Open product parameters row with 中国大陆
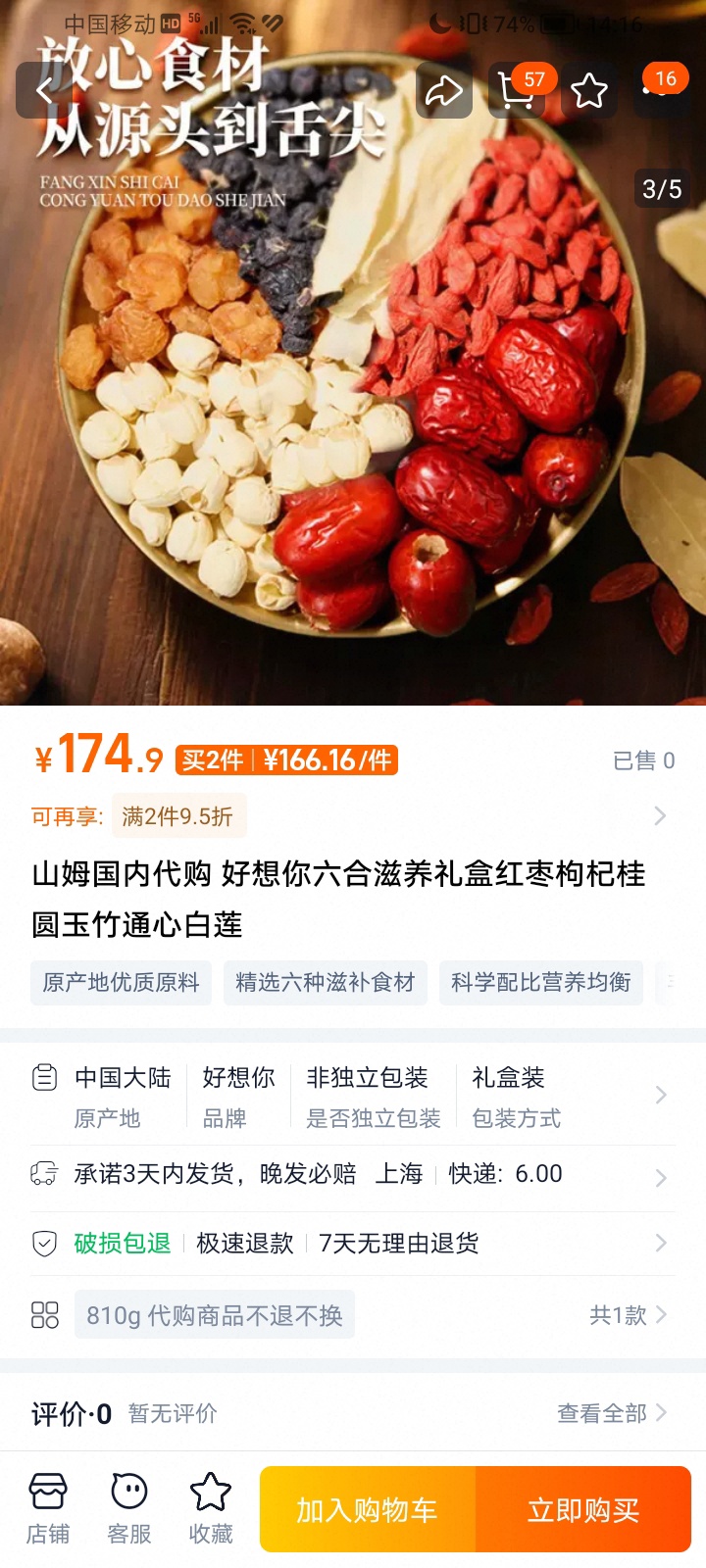This screenshot has width=706, height=1568. (x=353, y=1096)
